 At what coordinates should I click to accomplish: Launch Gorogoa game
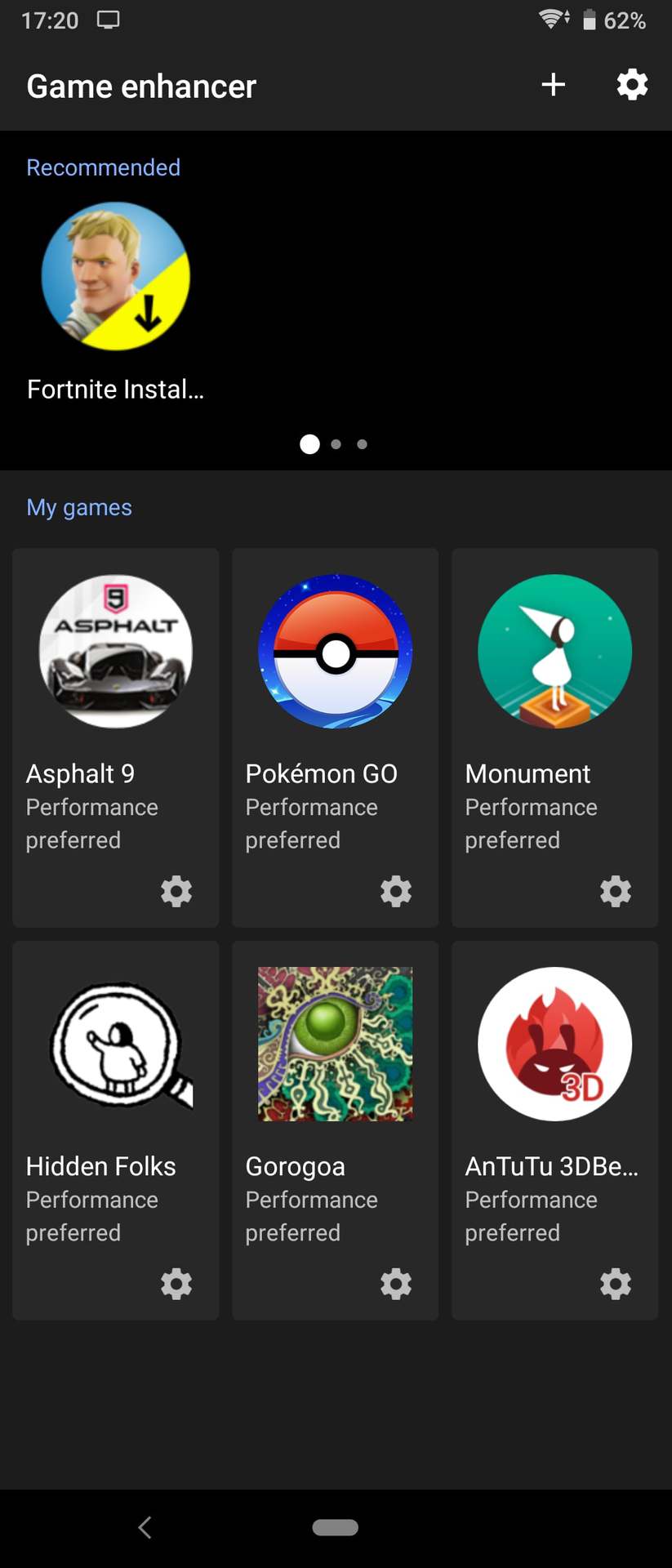pyautogui.click(x=335, y=1045)
